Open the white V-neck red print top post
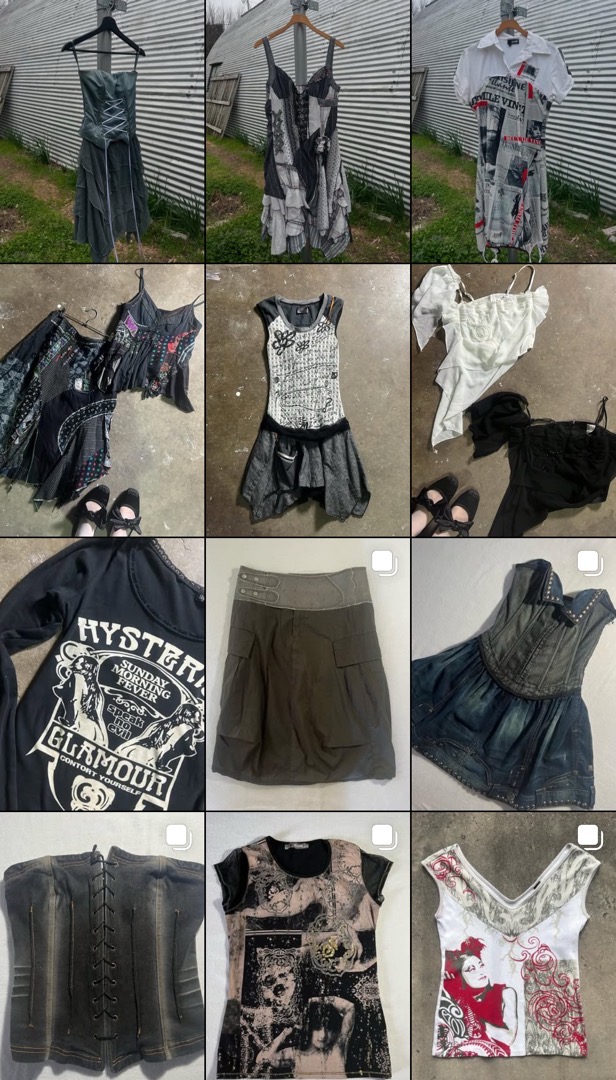Image resolution: width=616 pixels, height=1080 pixels. tap(513, 947)
